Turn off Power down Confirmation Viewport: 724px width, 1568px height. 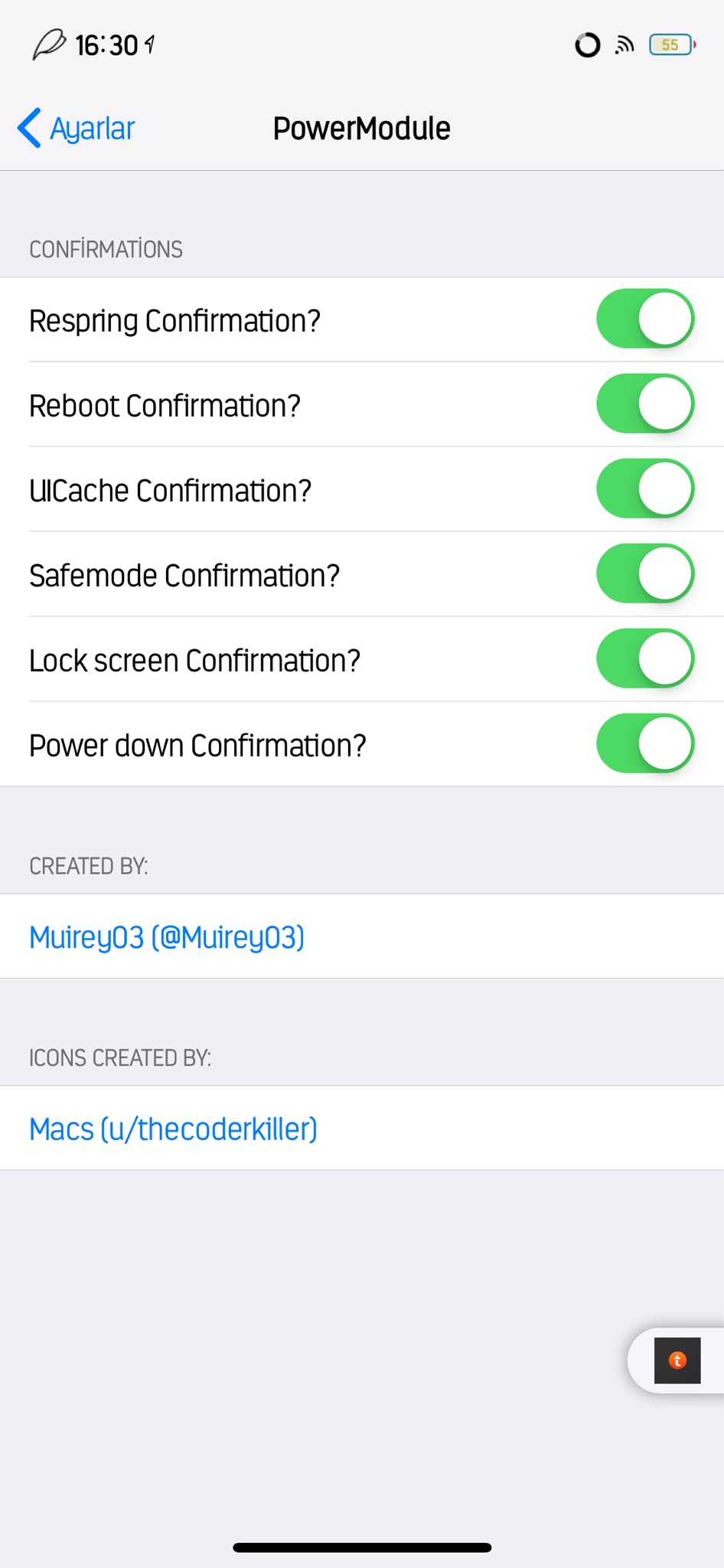(x=644, y=743)
